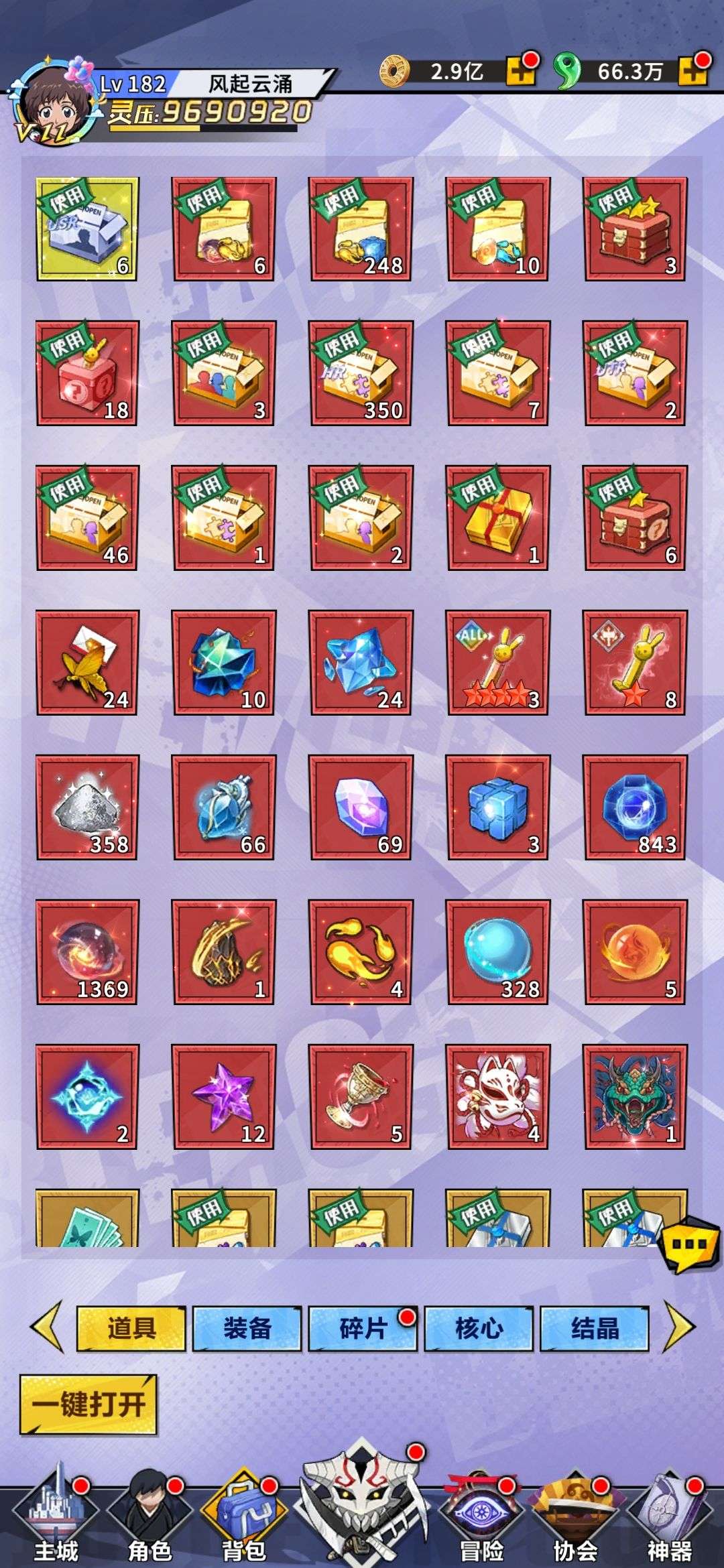
Task: Switch to the 核心 tab
Action: (479, 1327)
